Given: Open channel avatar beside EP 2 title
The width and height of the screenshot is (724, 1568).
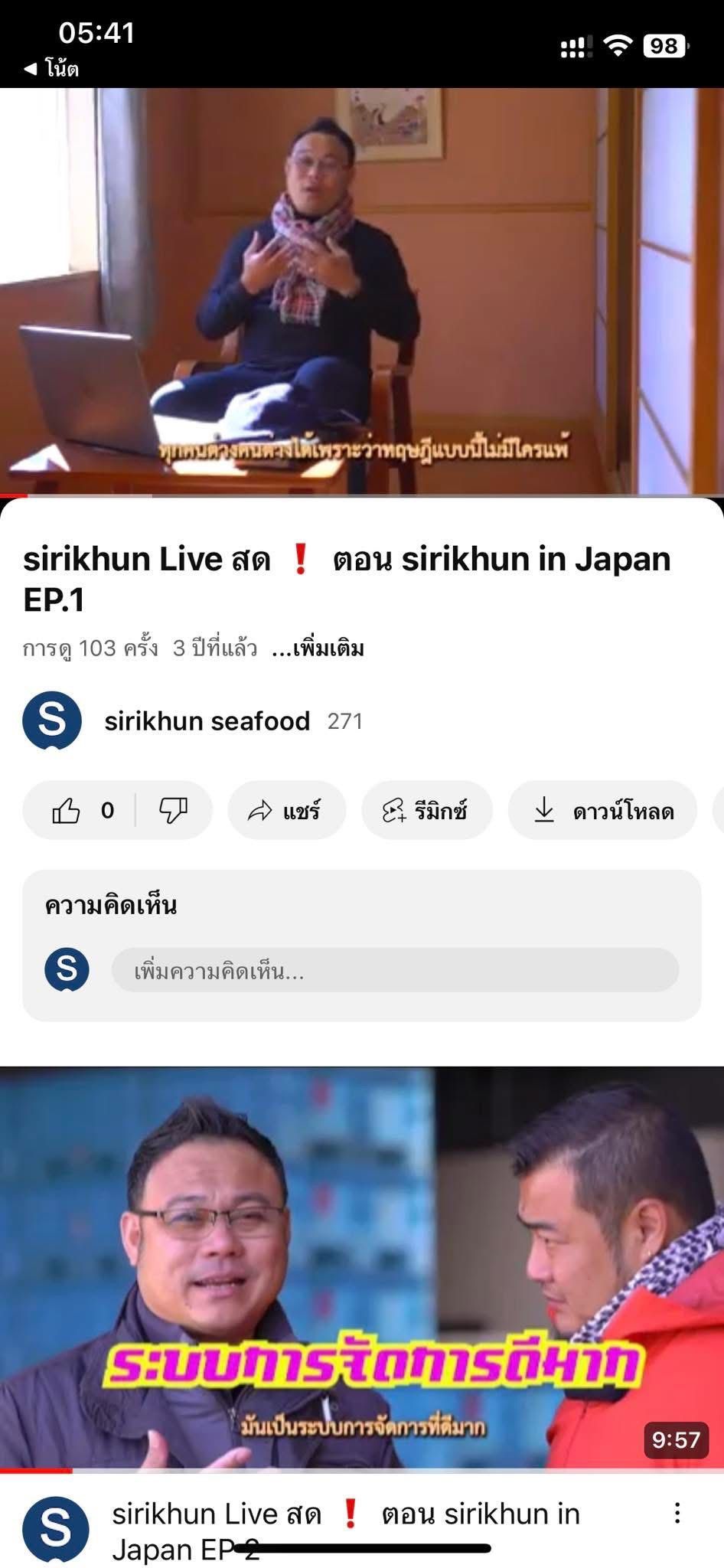Looking at the screenshot, I should coord(55,1529).
